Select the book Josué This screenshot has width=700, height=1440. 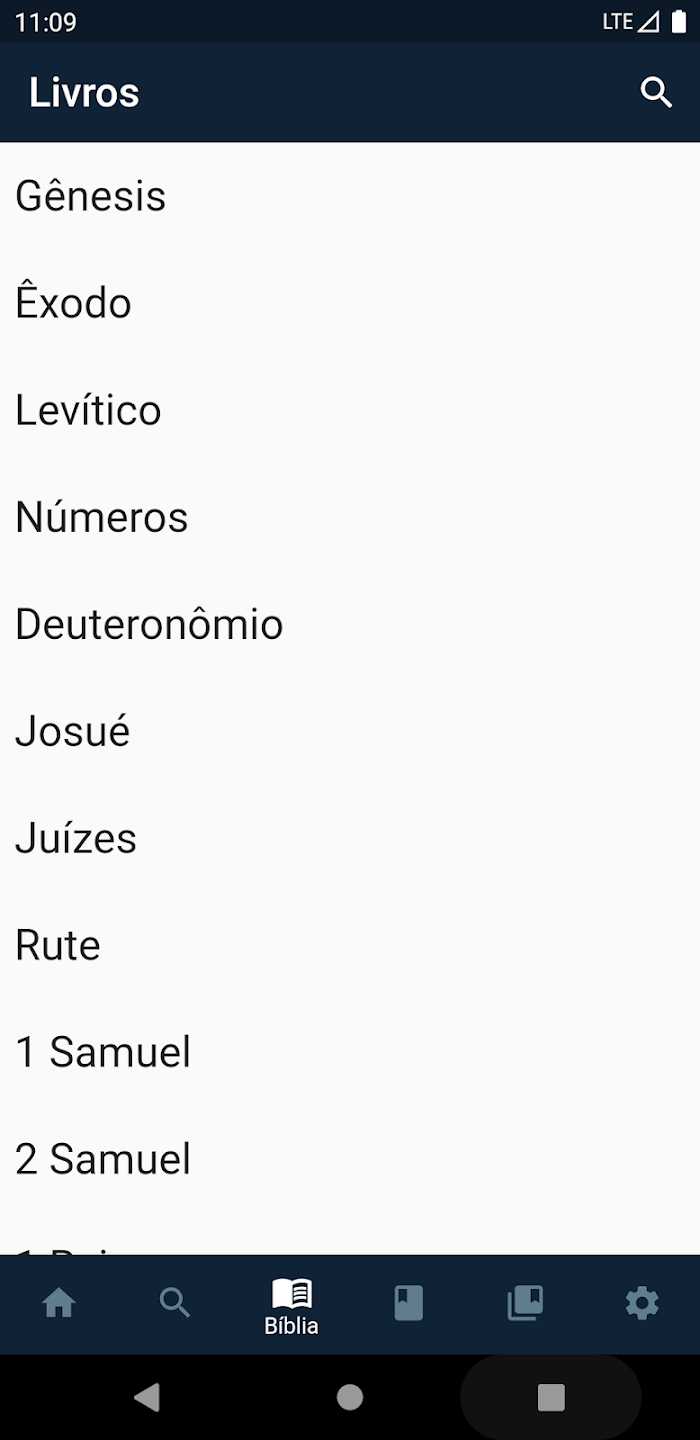(350, 731)
